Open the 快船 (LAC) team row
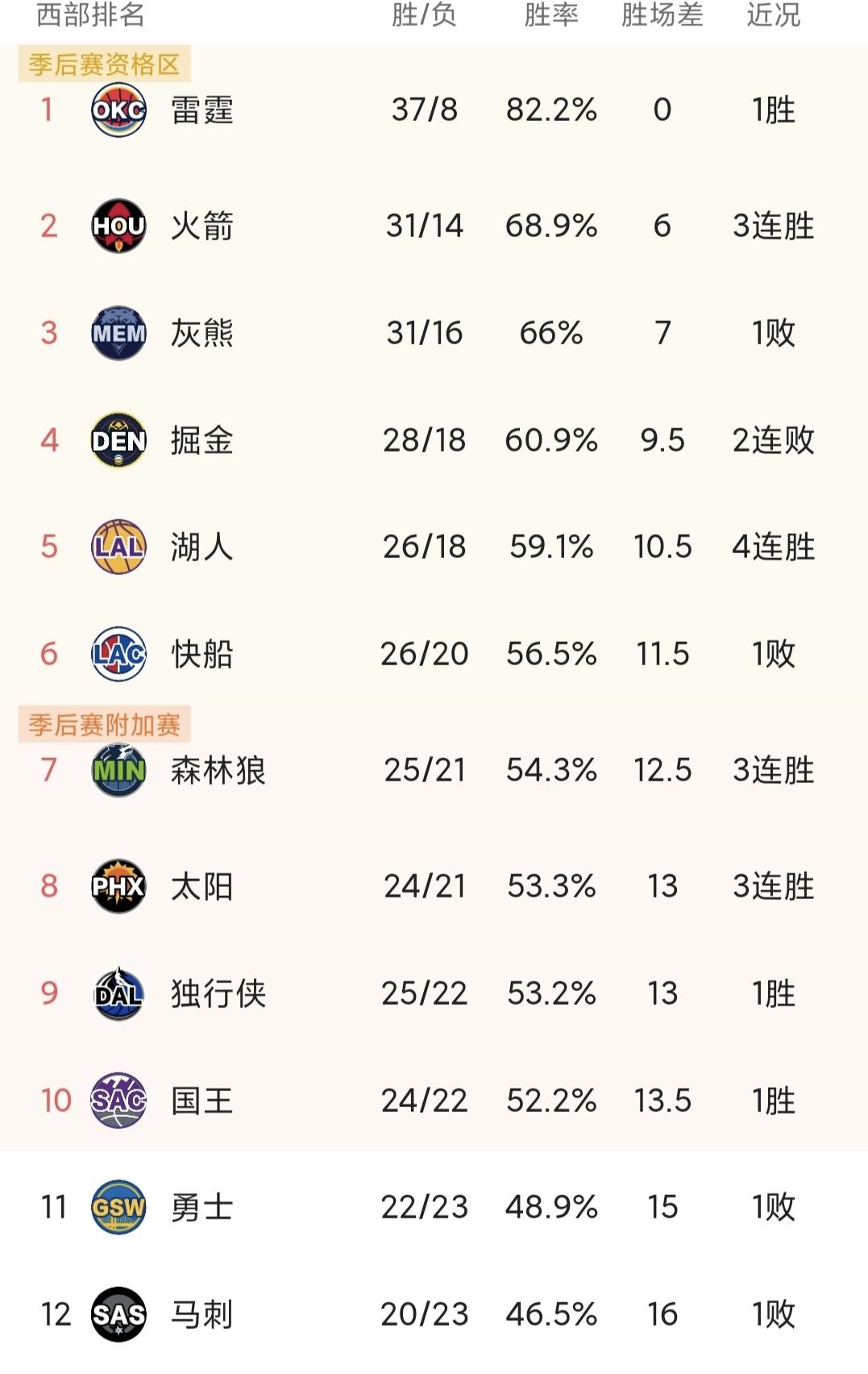 (201, 654)
